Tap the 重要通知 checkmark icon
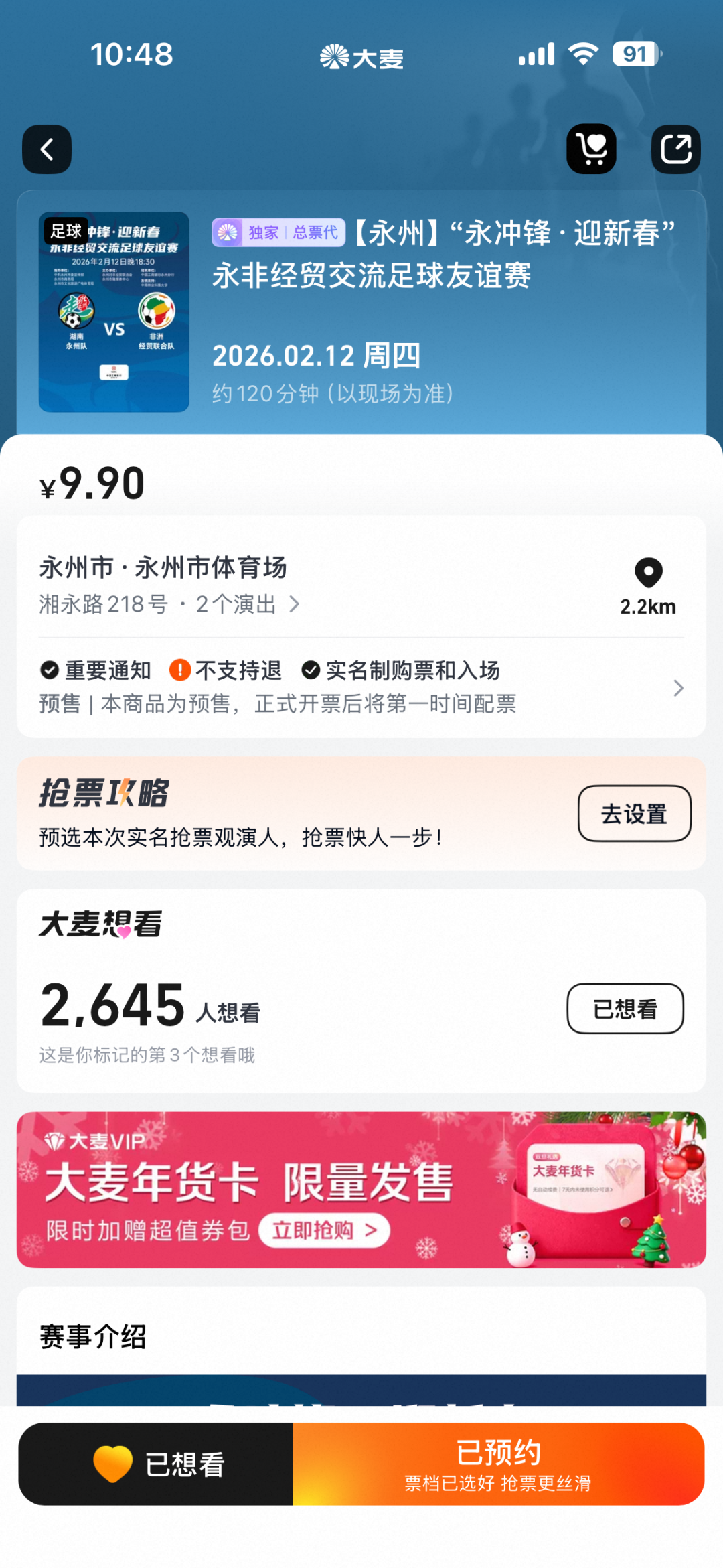723x1568 pixels. [x=48, y=668]
